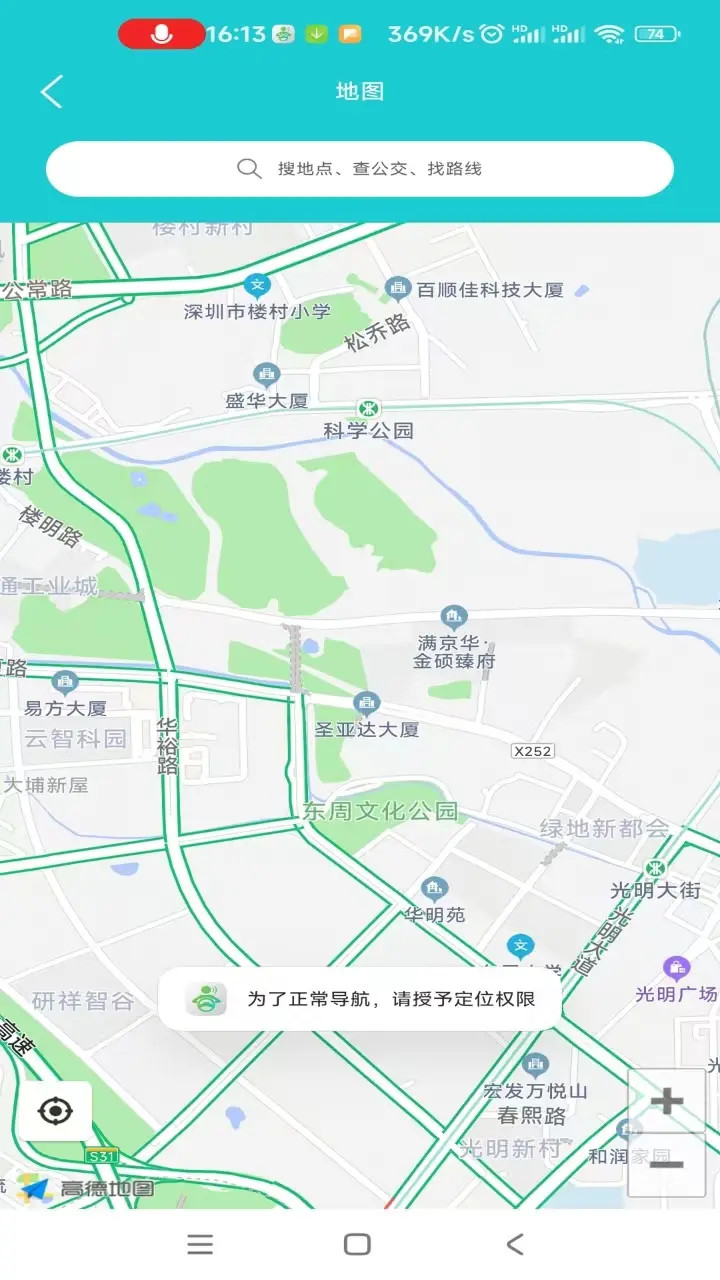720x1280 pixels.
Task: Tap the search bar to find routes
Action: [360, 168]
